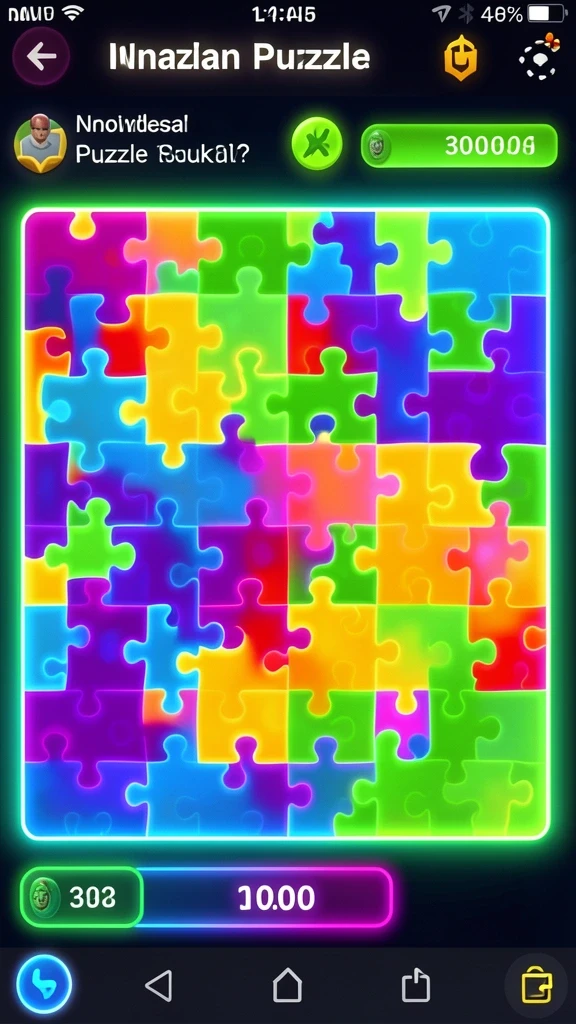This screenshot has height=1024, width=576.
Task: Tap the green 308 coin counter button
Action: pyautogui.click(x=81, y=897)
